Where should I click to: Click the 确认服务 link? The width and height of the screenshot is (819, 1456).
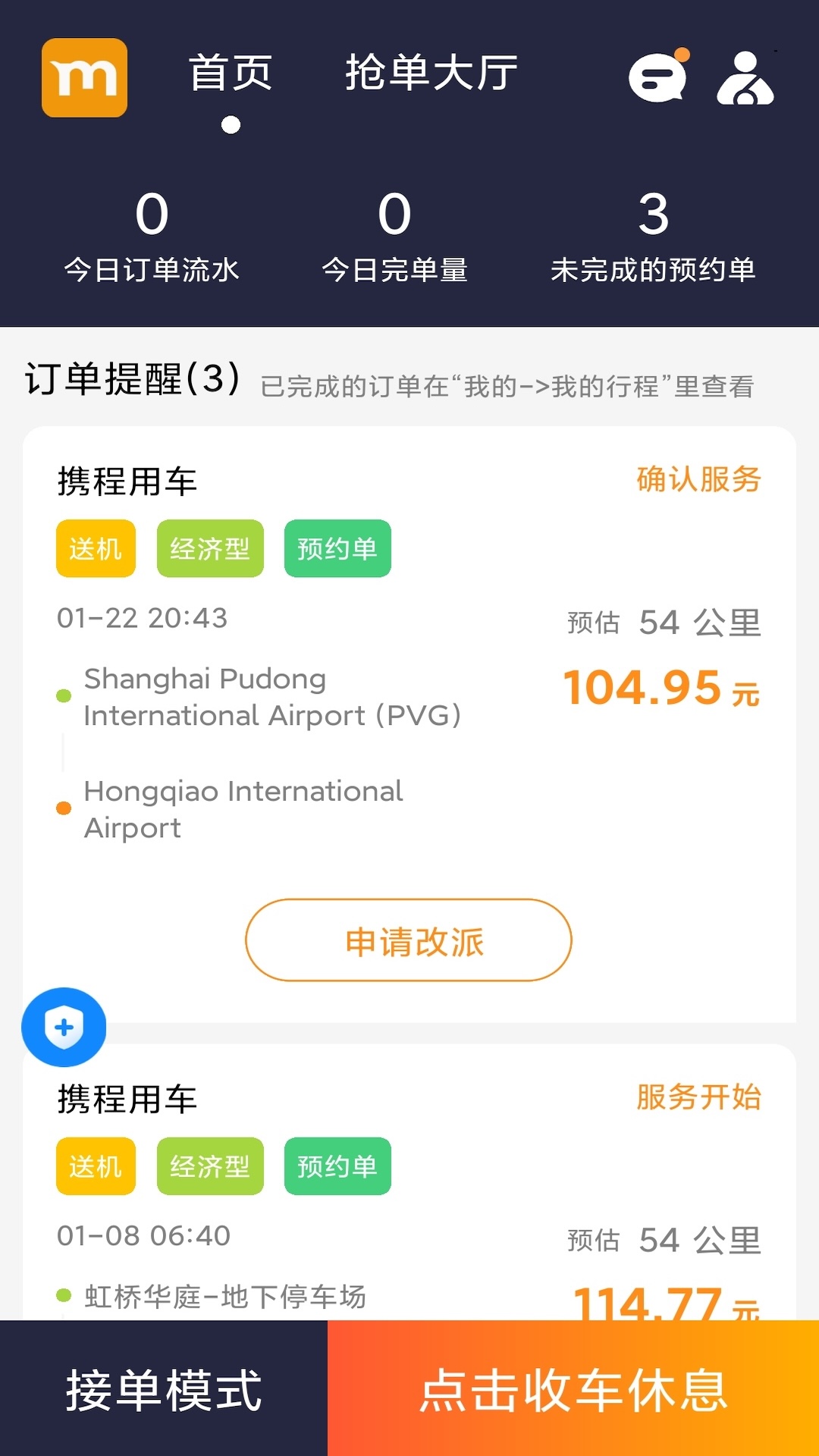coord(698,480)
